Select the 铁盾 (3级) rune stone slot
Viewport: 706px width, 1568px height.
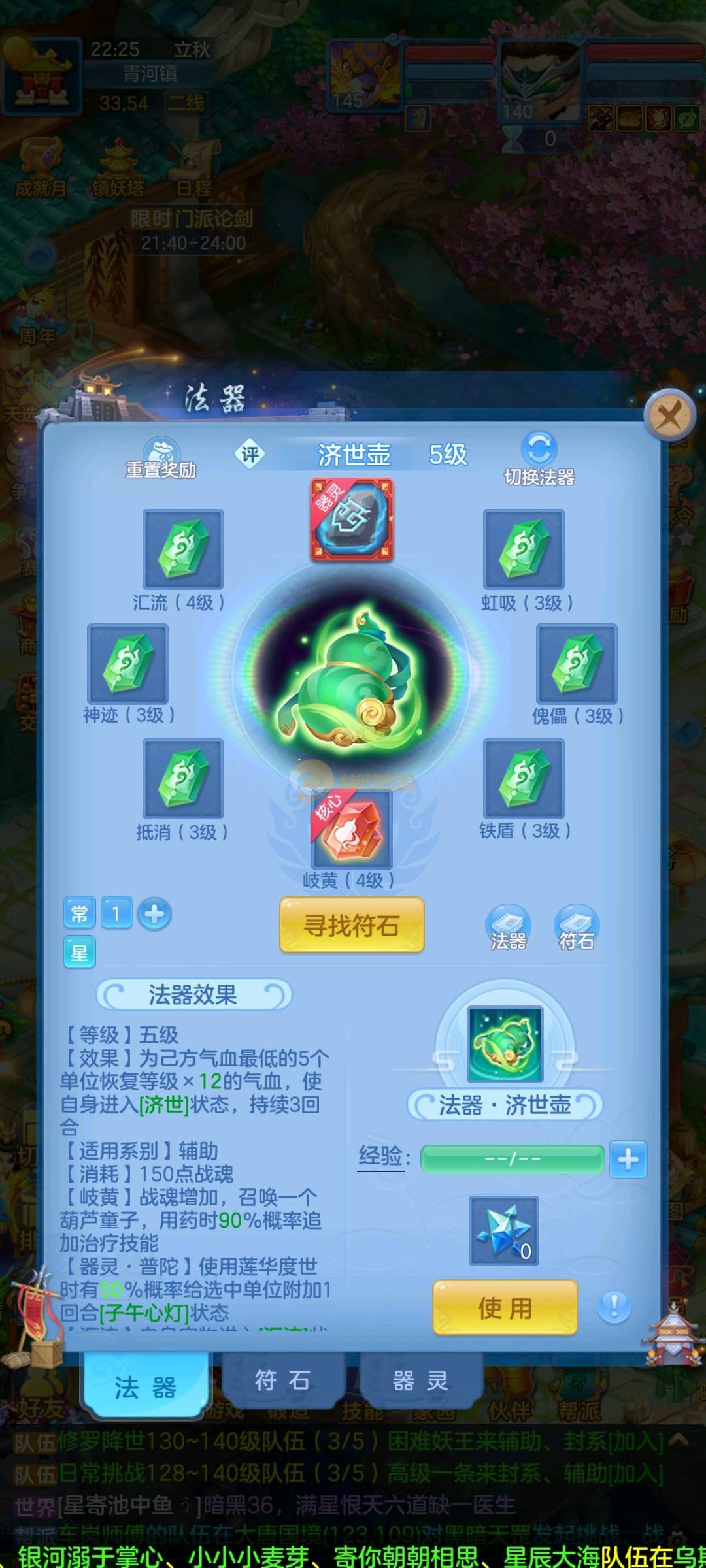click(x=524, y=778)
